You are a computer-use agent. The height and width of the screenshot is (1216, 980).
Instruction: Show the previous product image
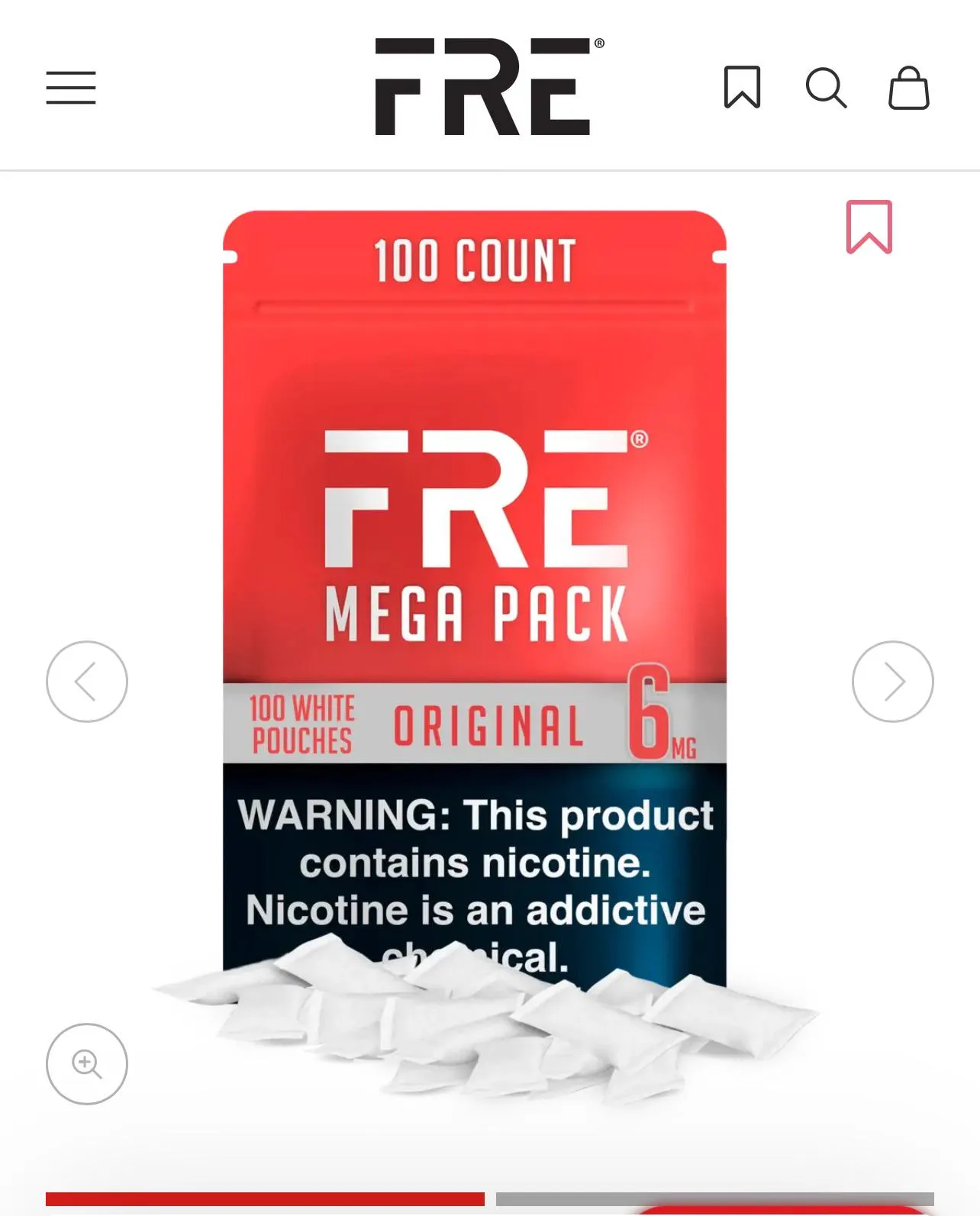click(87, 682)
